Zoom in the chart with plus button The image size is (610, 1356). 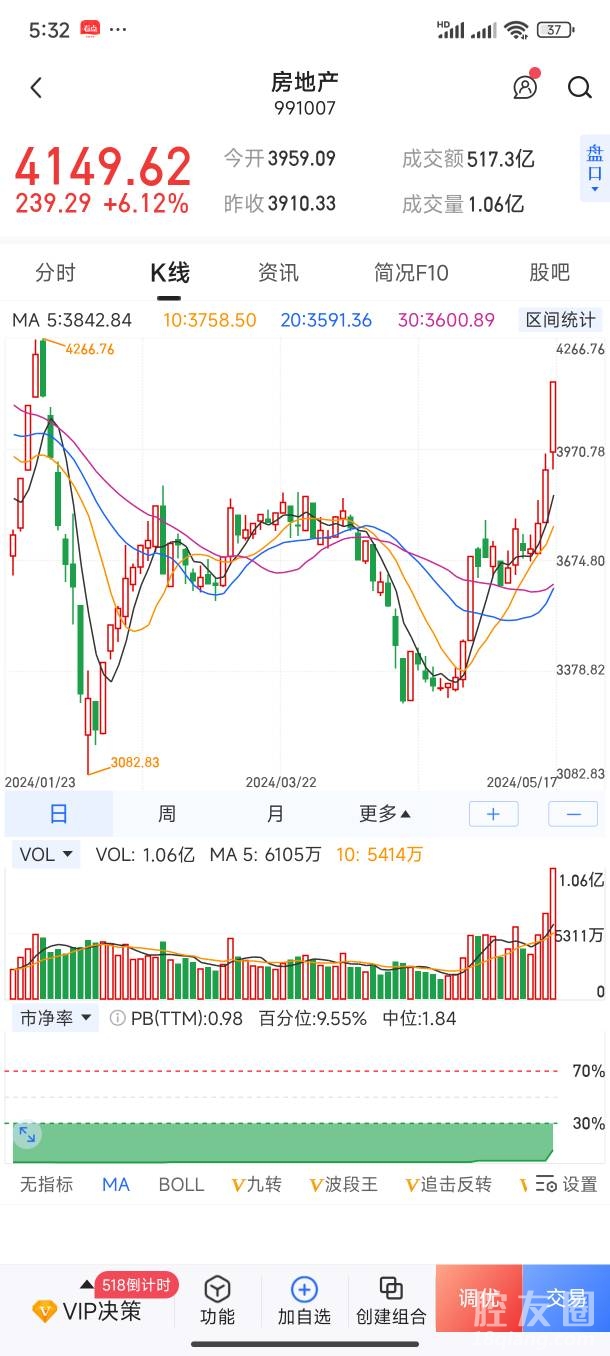[x=493, y=814]
